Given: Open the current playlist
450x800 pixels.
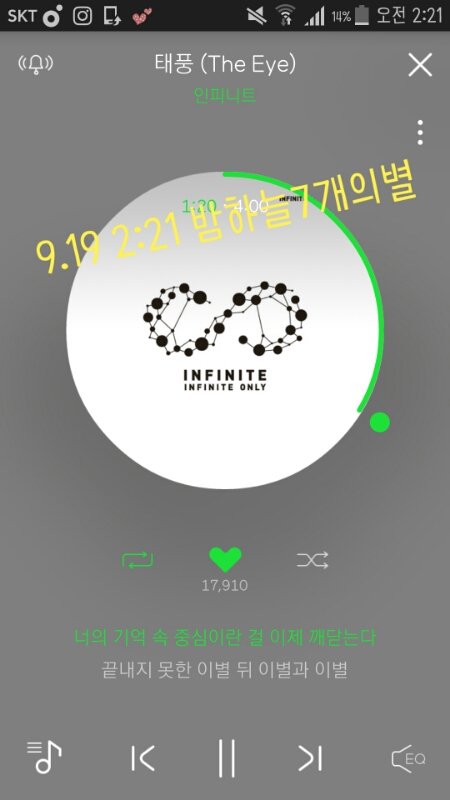Looking at the screenshot, I should click(44, 758).
